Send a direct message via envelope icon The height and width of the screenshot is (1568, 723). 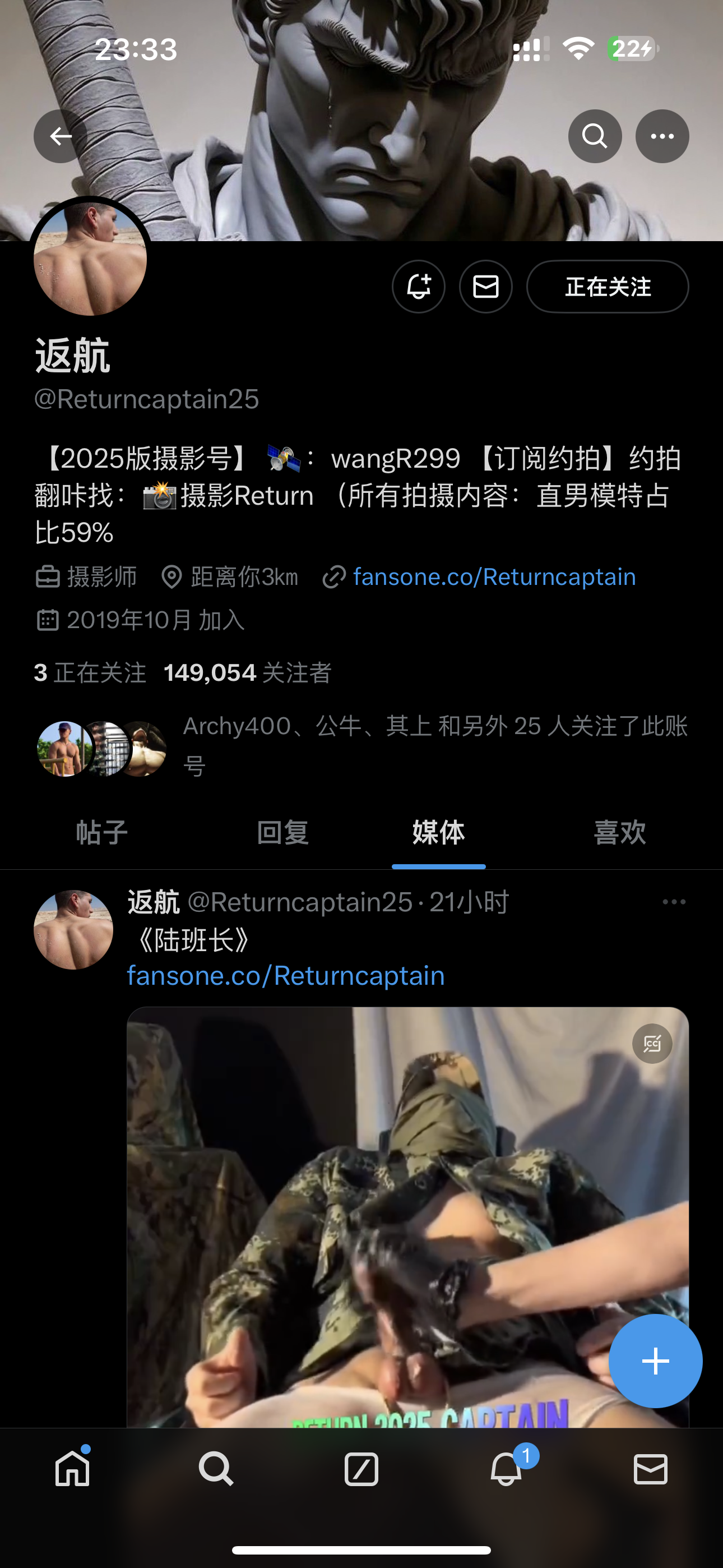486,287
